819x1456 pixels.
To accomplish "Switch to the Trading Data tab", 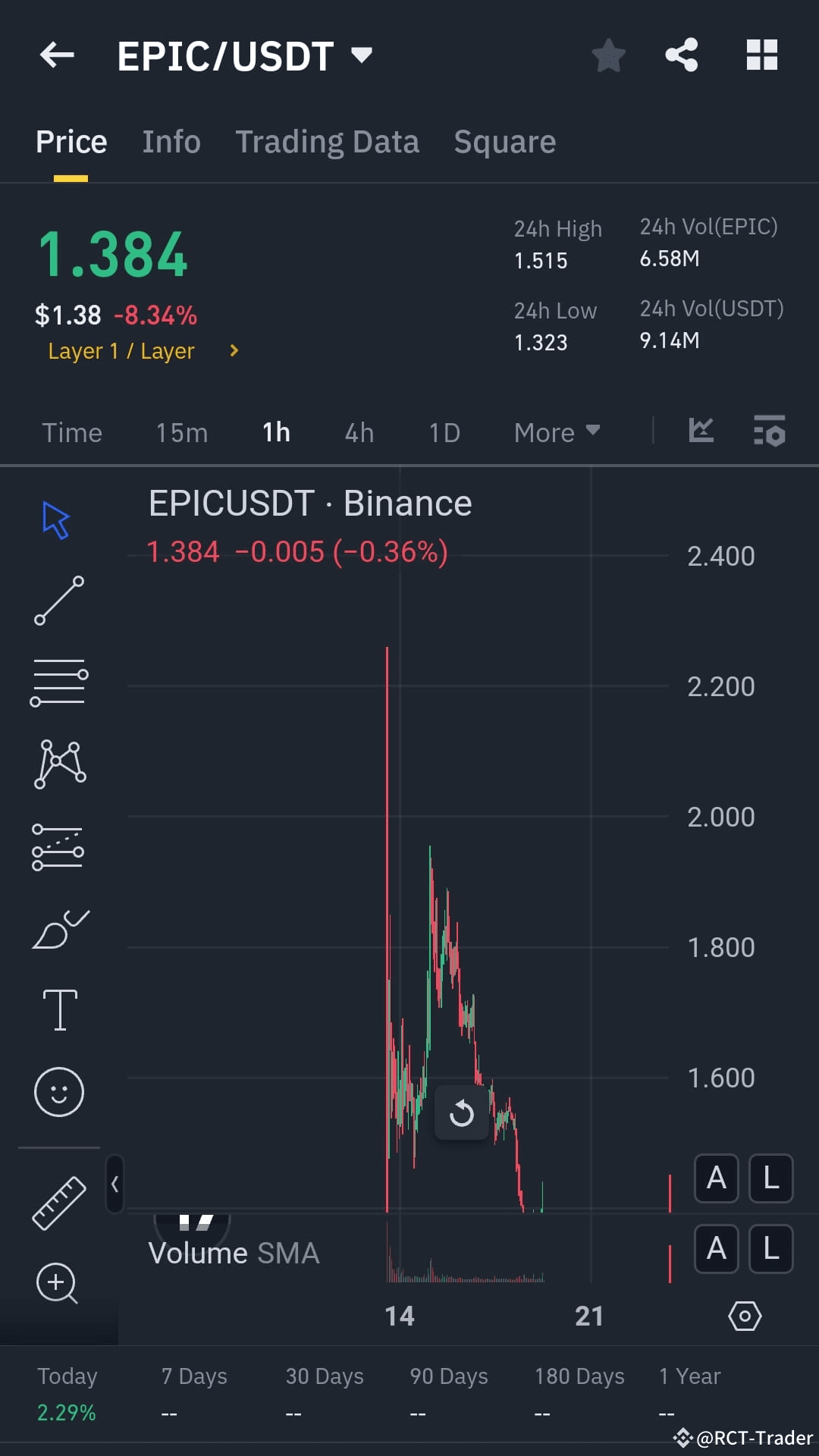I will pos(328,141).
